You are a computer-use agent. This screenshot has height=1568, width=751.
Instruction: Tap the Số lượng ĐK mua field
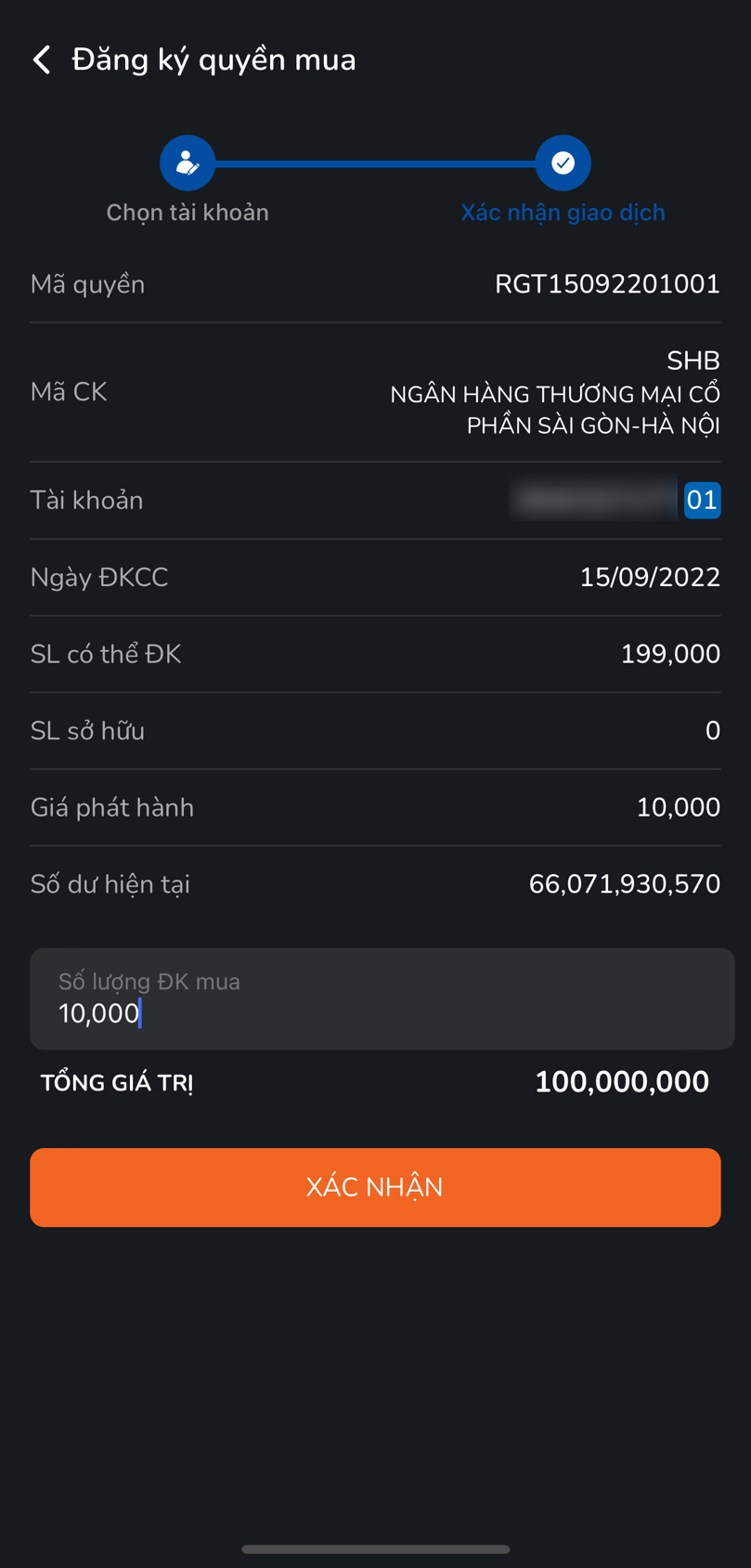coord(382,999)
